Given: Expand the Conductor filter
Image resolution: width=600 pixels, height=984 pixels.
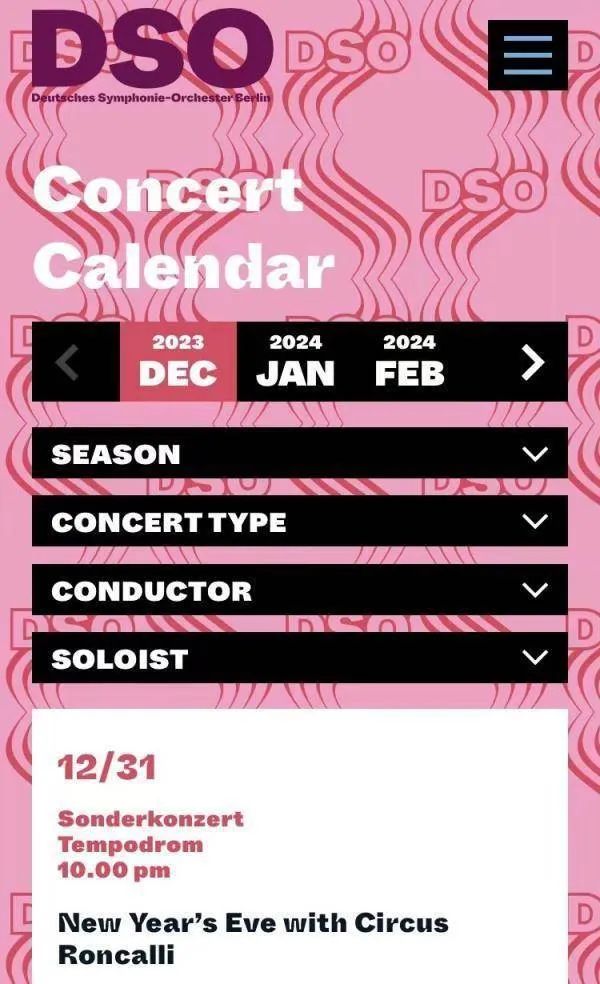Looking at the screenshot, I should [300, 589].
